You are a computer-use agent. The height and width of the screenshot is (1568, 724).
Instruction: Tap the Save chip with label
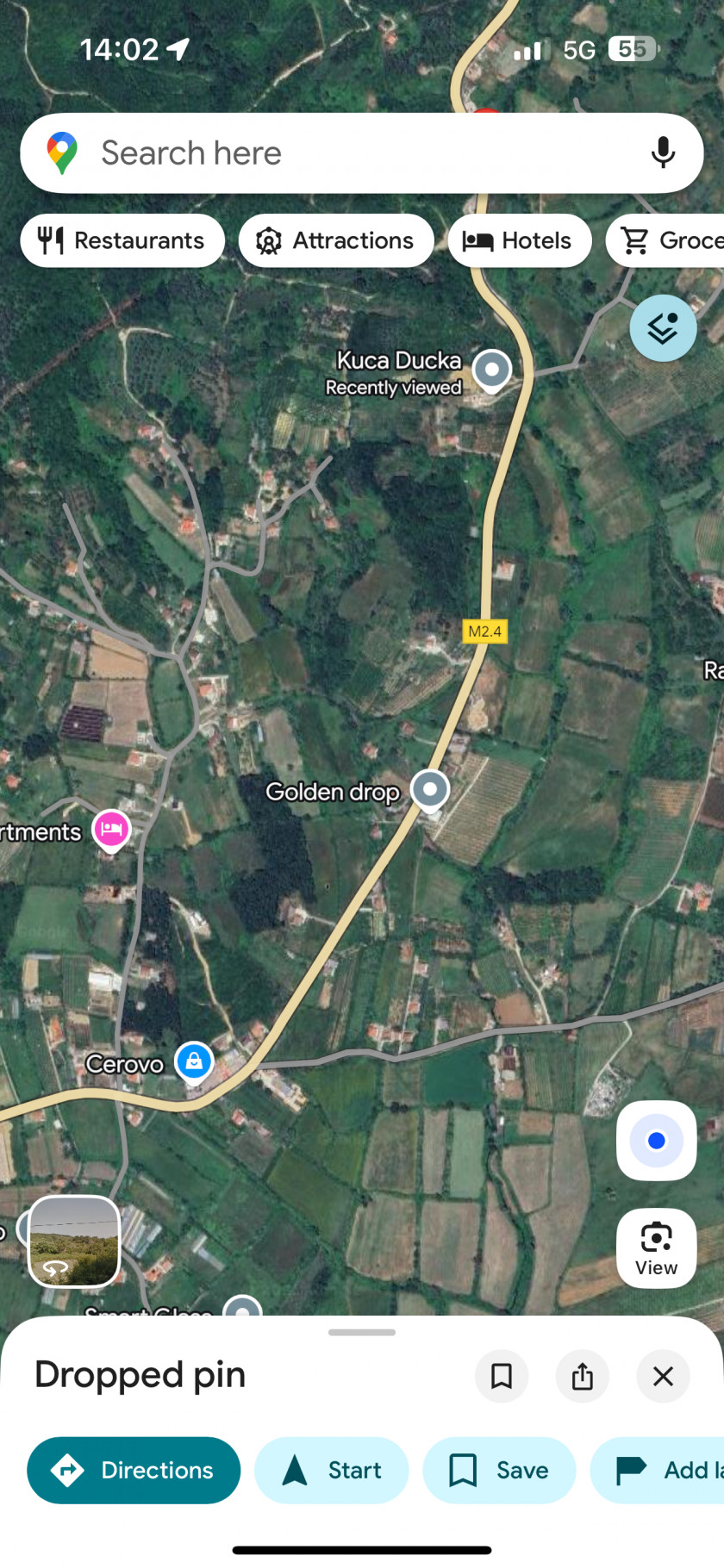(499, 1470)
